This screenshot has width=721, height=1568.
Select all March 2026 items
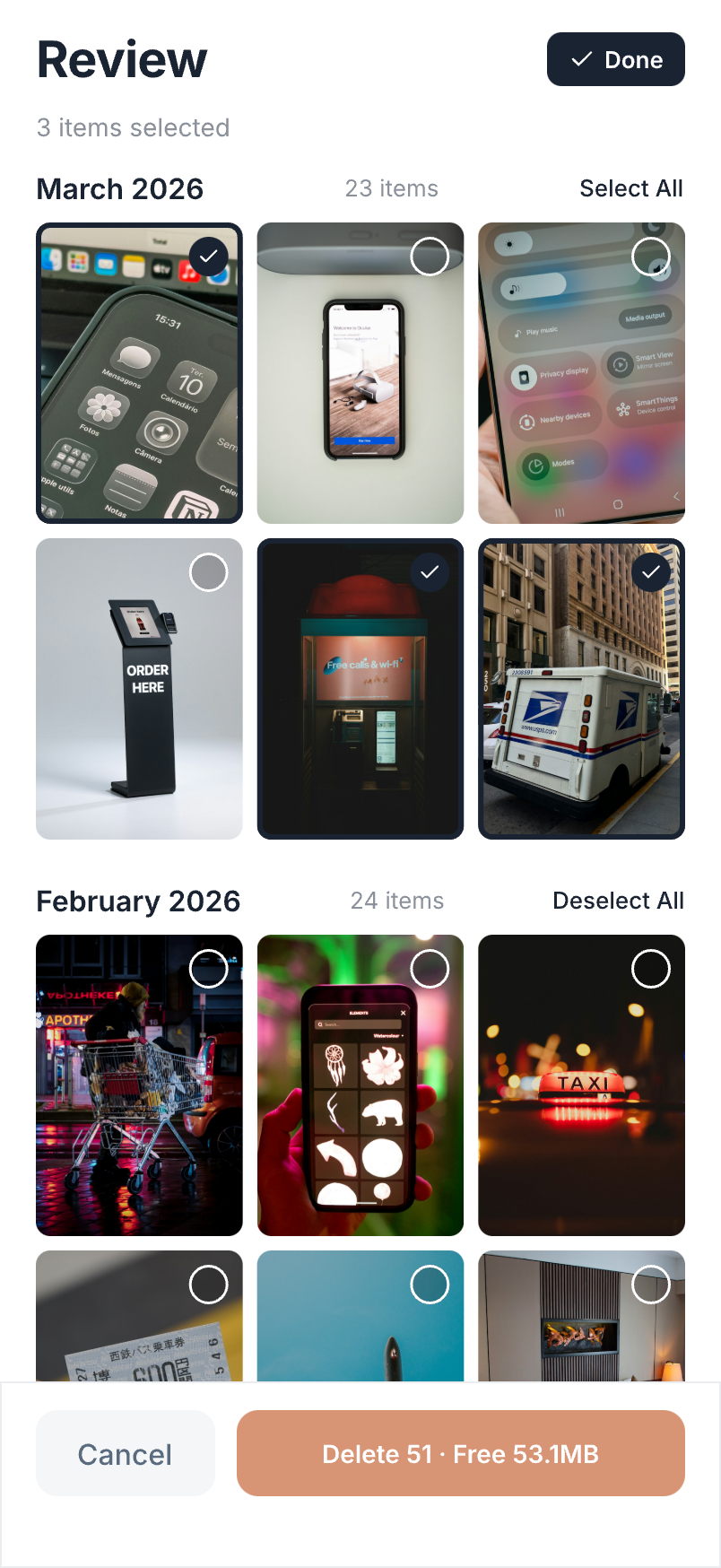(630, 188)
